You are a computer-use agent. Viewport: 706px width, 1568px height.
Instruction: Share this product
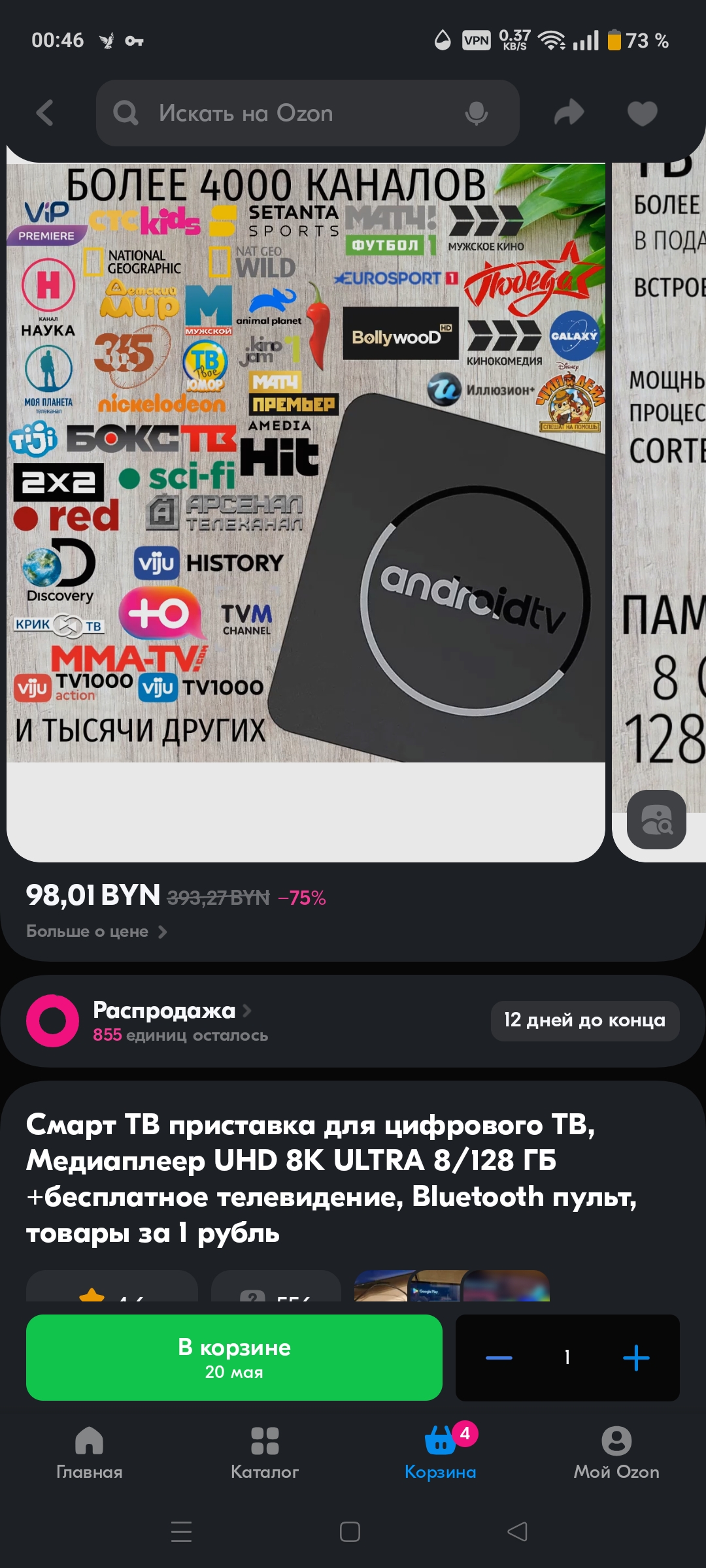click(569, 113)
